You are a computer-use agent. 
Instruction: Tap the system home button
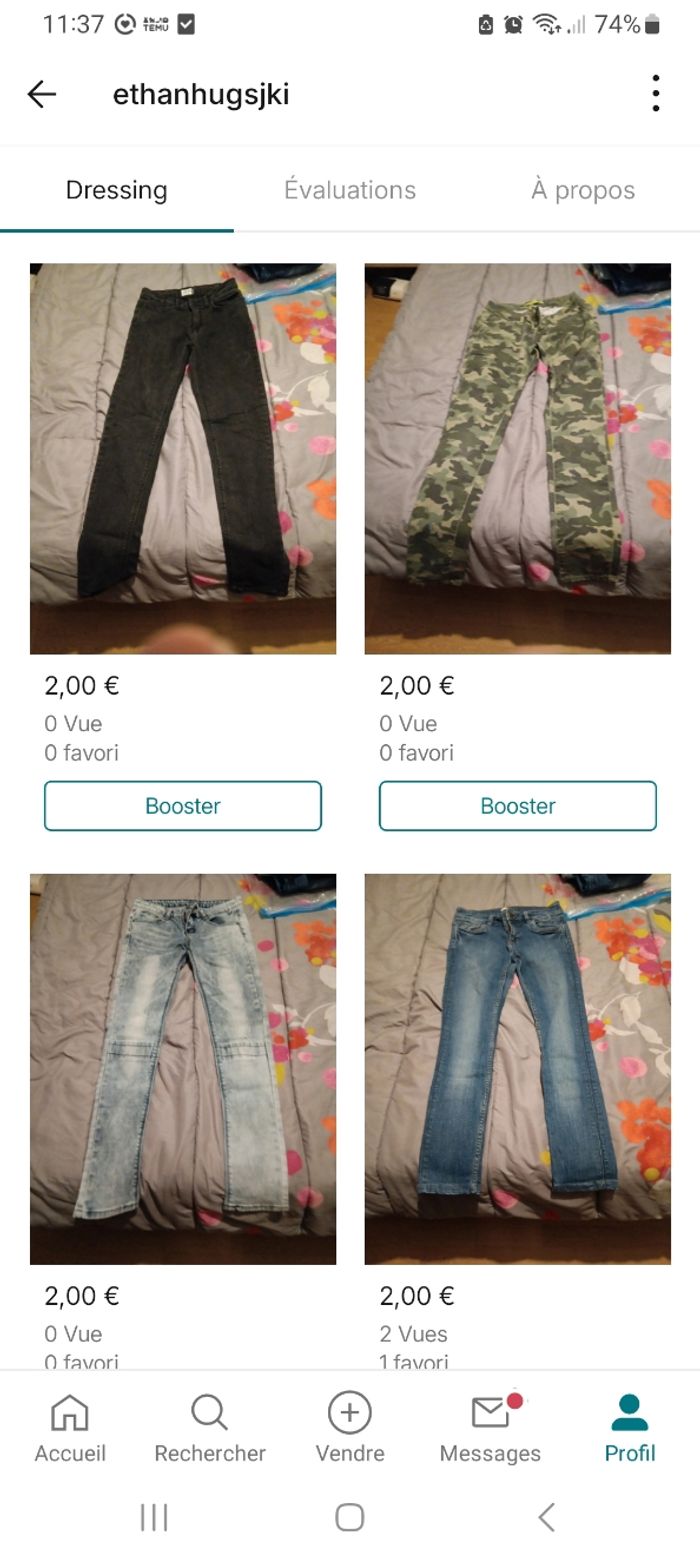(x=349, y=1517)
